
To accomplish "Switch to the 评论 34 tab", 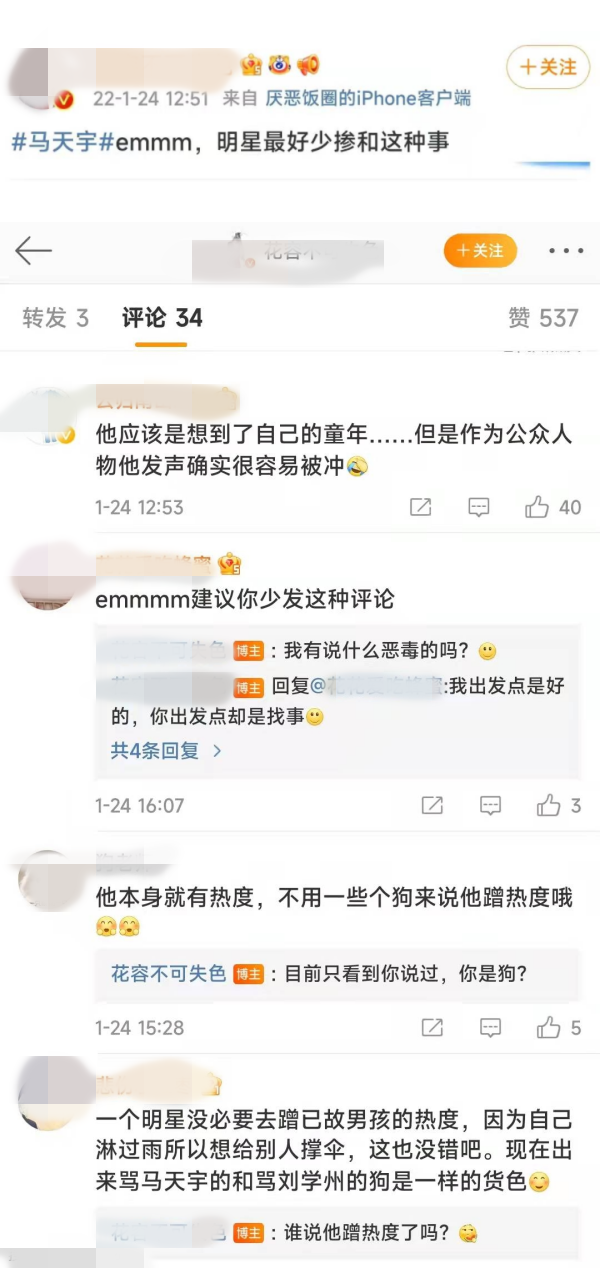I will pyautogui.click(x=162, y=318).
